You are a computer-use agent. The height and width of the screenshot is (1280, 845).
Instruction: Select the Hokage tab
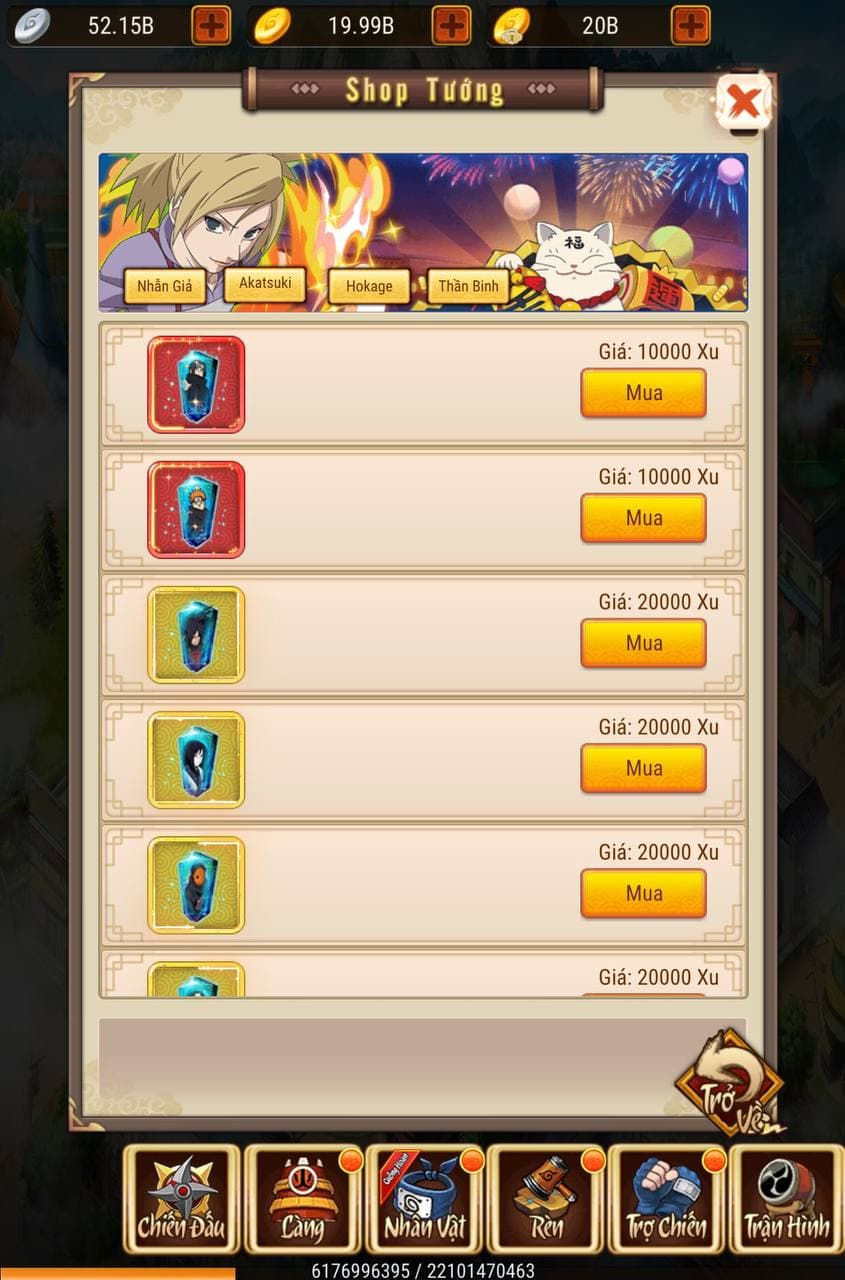pos(369,286)
